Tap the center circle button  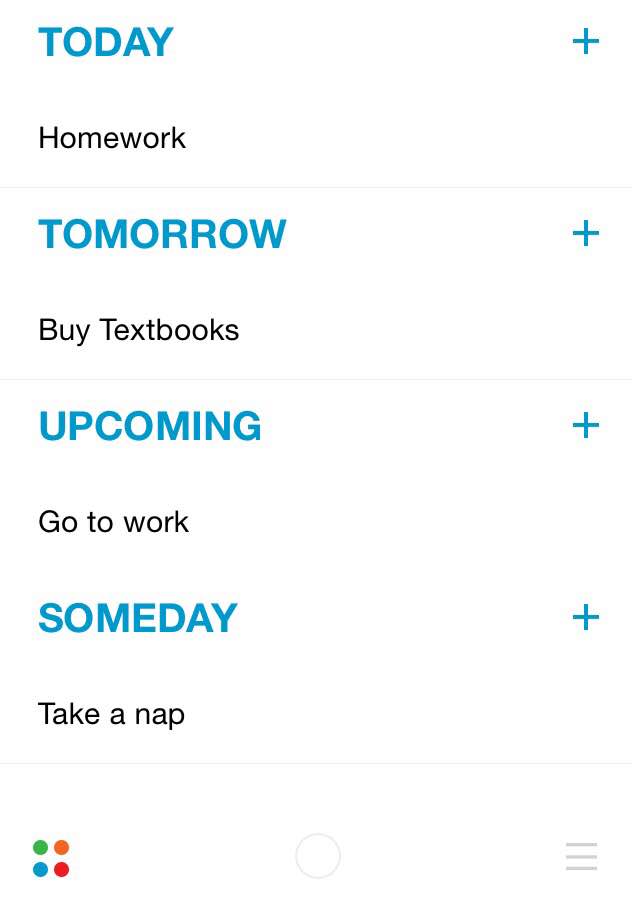318,856
